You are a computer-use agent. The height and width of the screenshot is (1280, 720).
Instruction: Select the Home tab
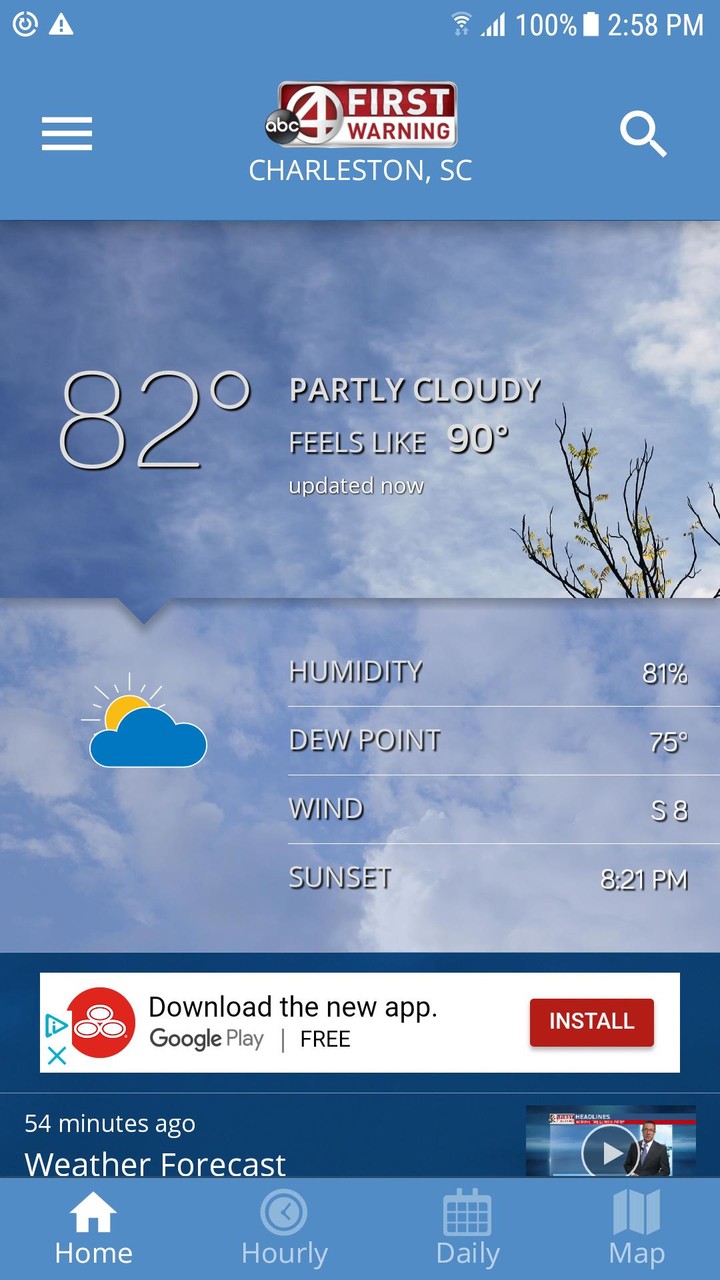(x=93, y=1229)
